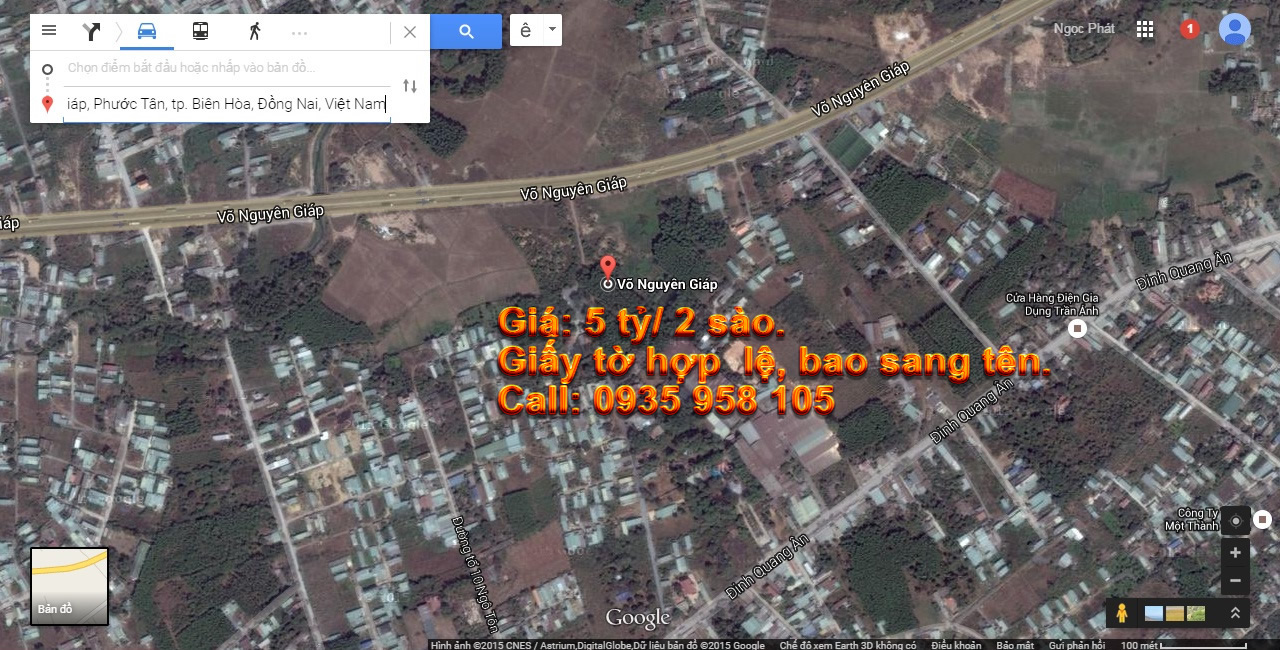The image size is (1280, 650).
Task: Open the account profile avatar
Action: coord(1235,29)
